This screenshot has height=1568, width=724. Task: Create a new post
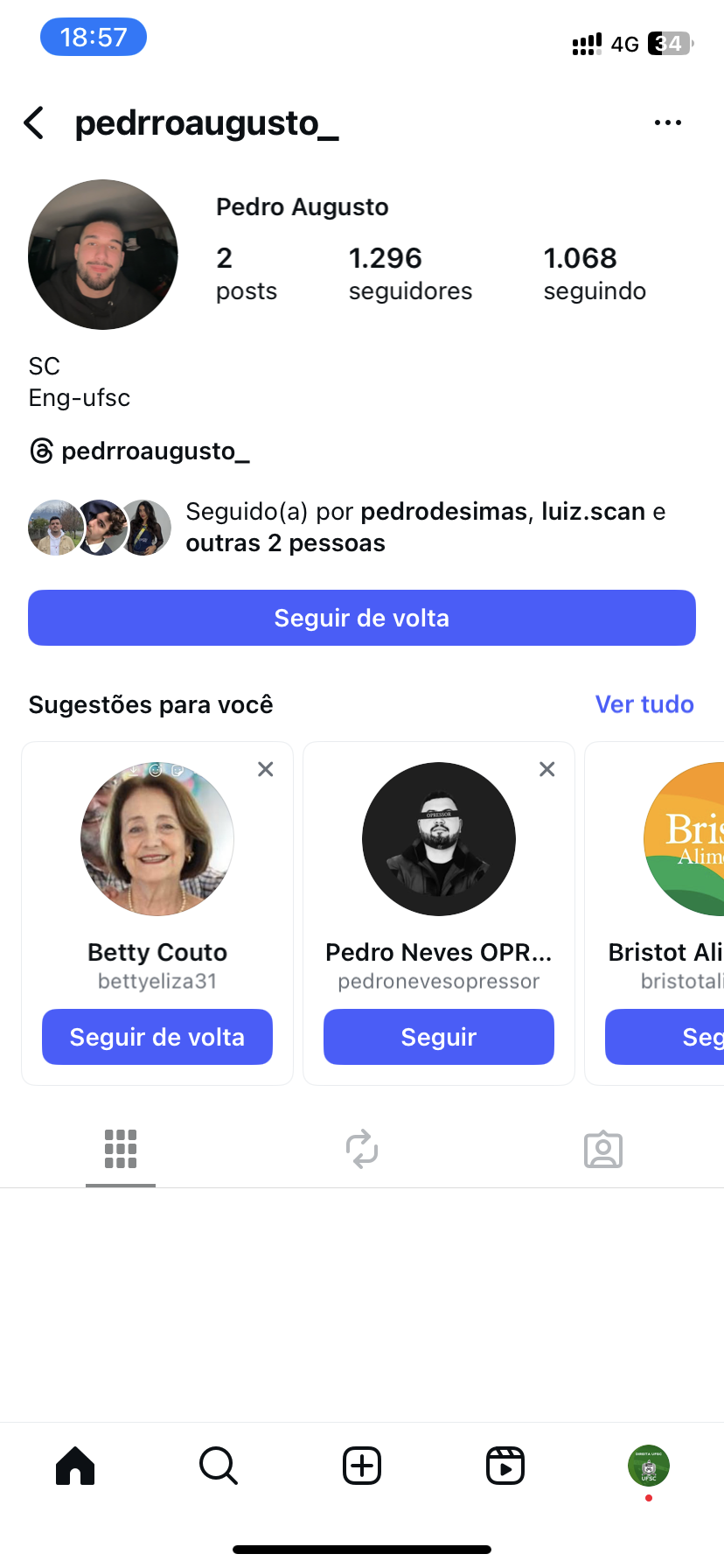coord(362,1466)
